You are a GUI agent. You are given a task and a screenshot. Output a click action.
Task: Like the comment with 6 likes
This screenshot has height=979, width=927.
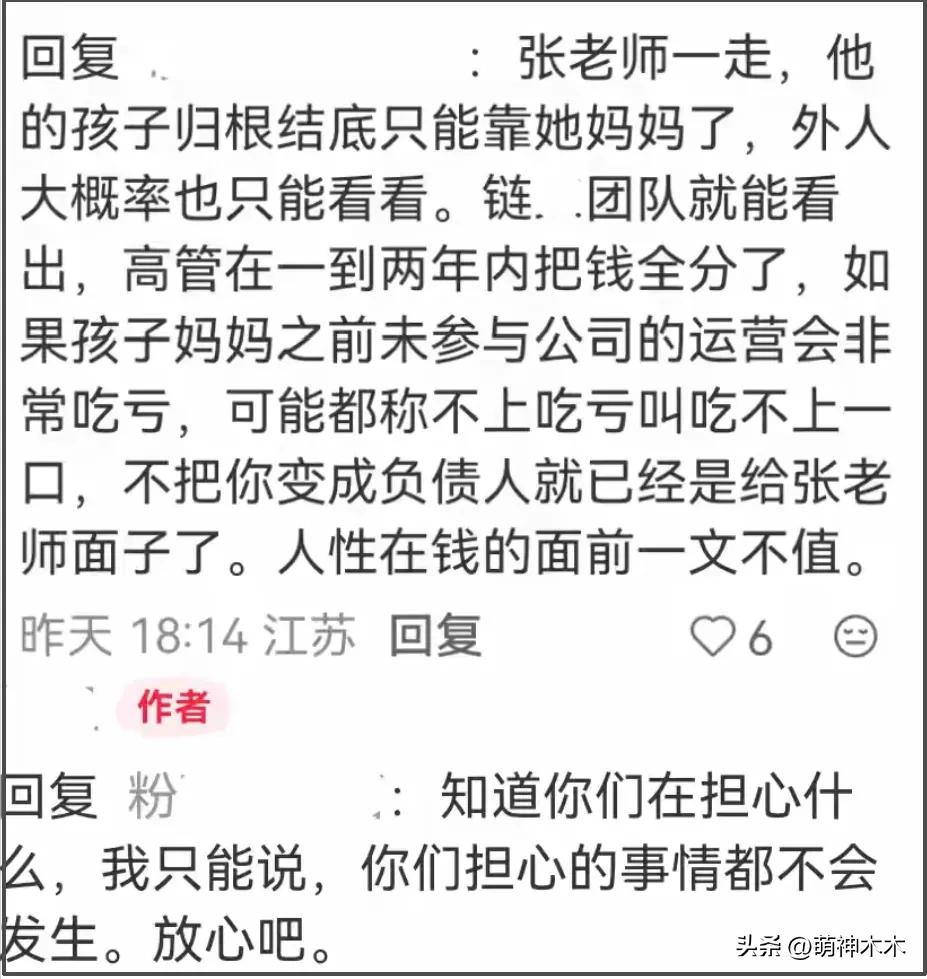713,636
